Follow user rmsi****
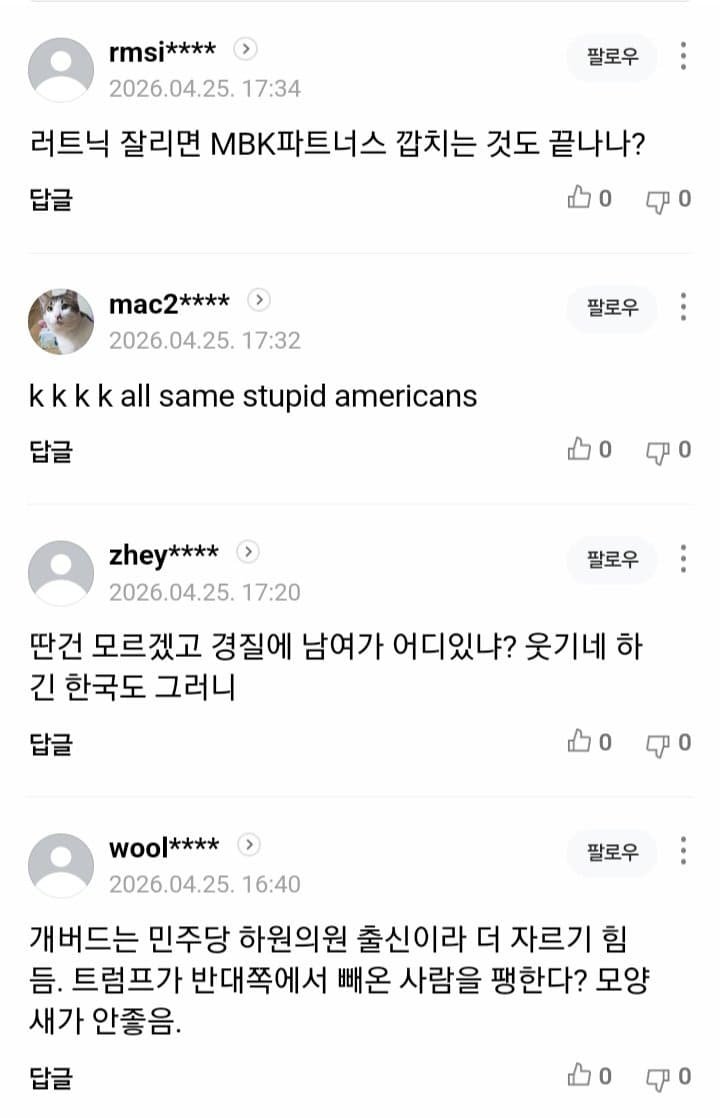The height and width of the screenshot is (1118, 720). (x=612, y=58)
